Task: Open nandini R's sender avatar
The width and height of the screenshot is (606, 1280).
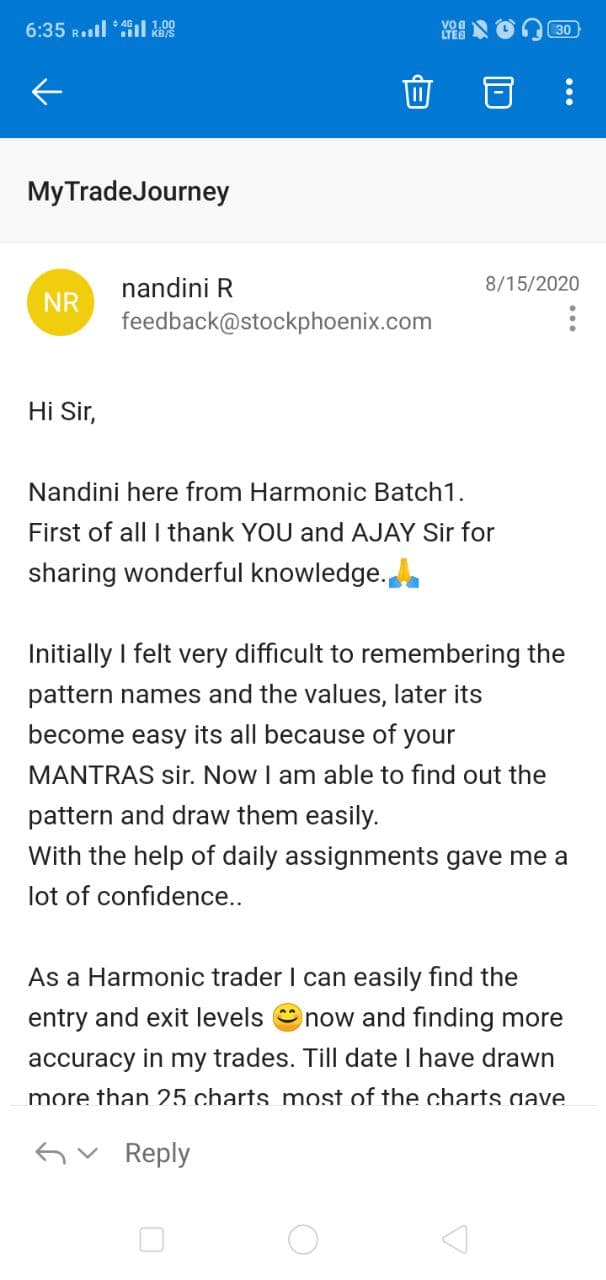Action: click(x=61, y=302)
